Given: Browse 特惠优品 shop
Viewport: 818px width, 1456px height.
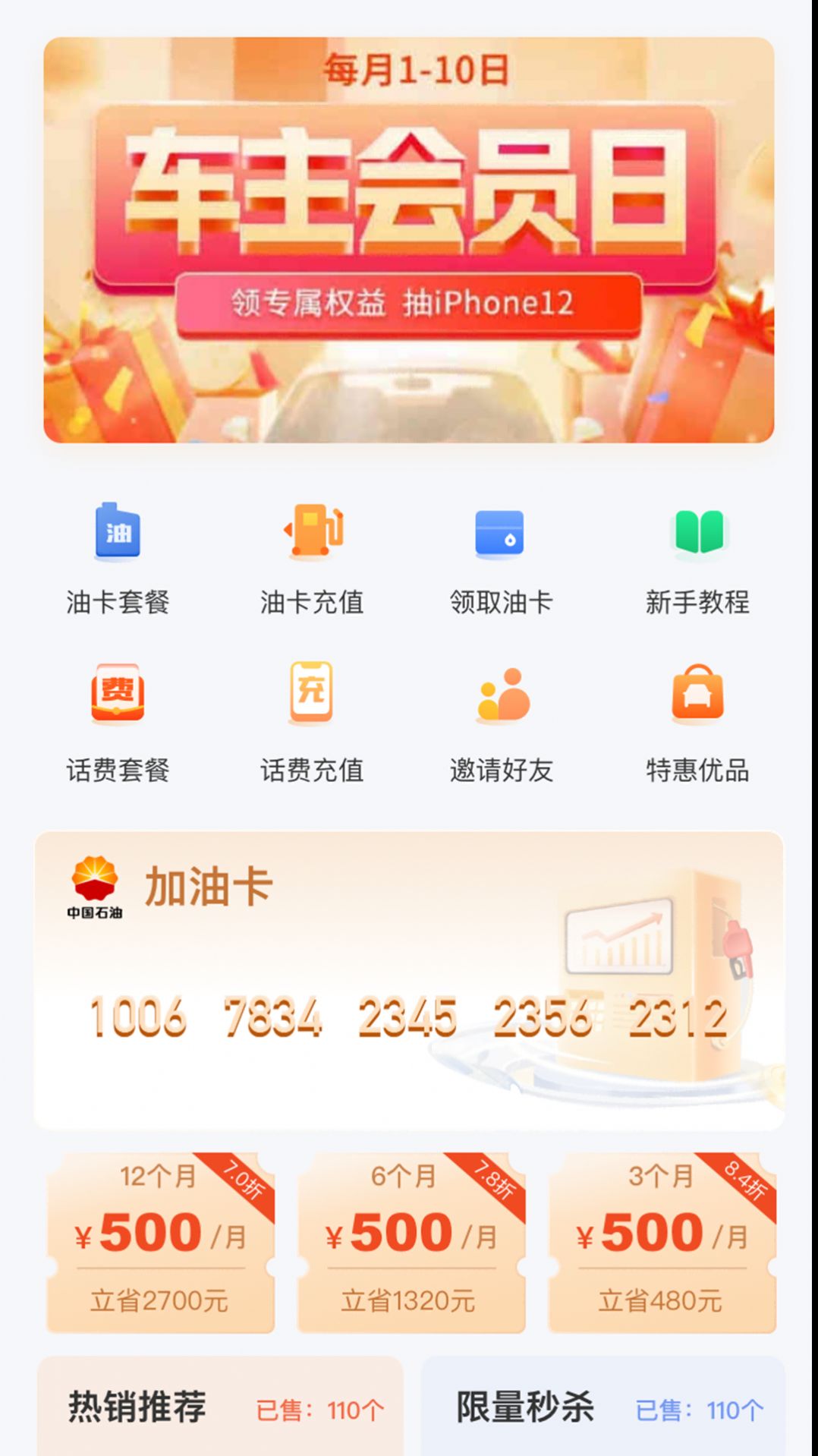Looking at the screenshot, I should click(697, 723).
